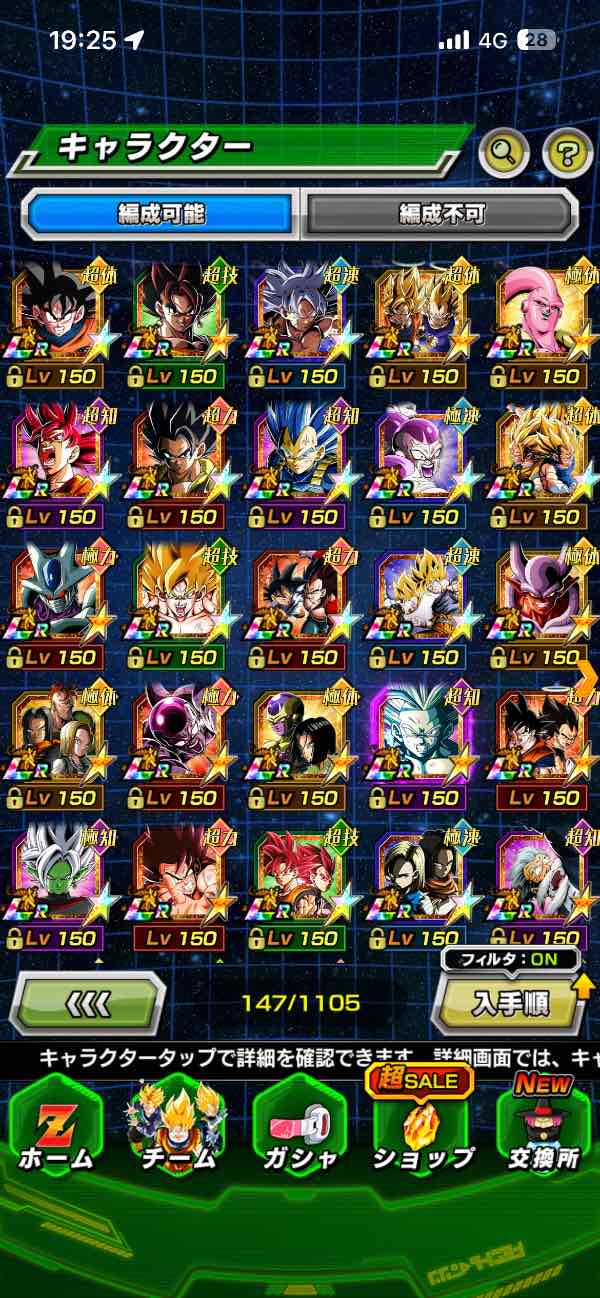Open the magnifier search icon

tap(504, 153)
